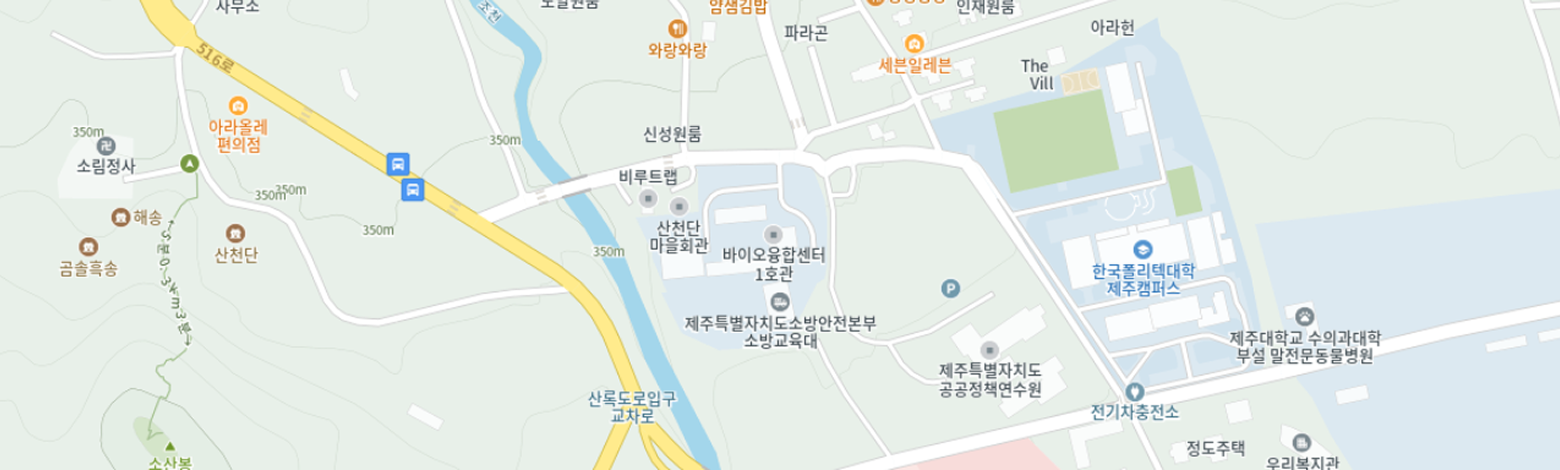Viewport: 1560px width, 470px height.
Task: Open the 바이오융합센터 1호관 marker
Action: tap(771, 234)
